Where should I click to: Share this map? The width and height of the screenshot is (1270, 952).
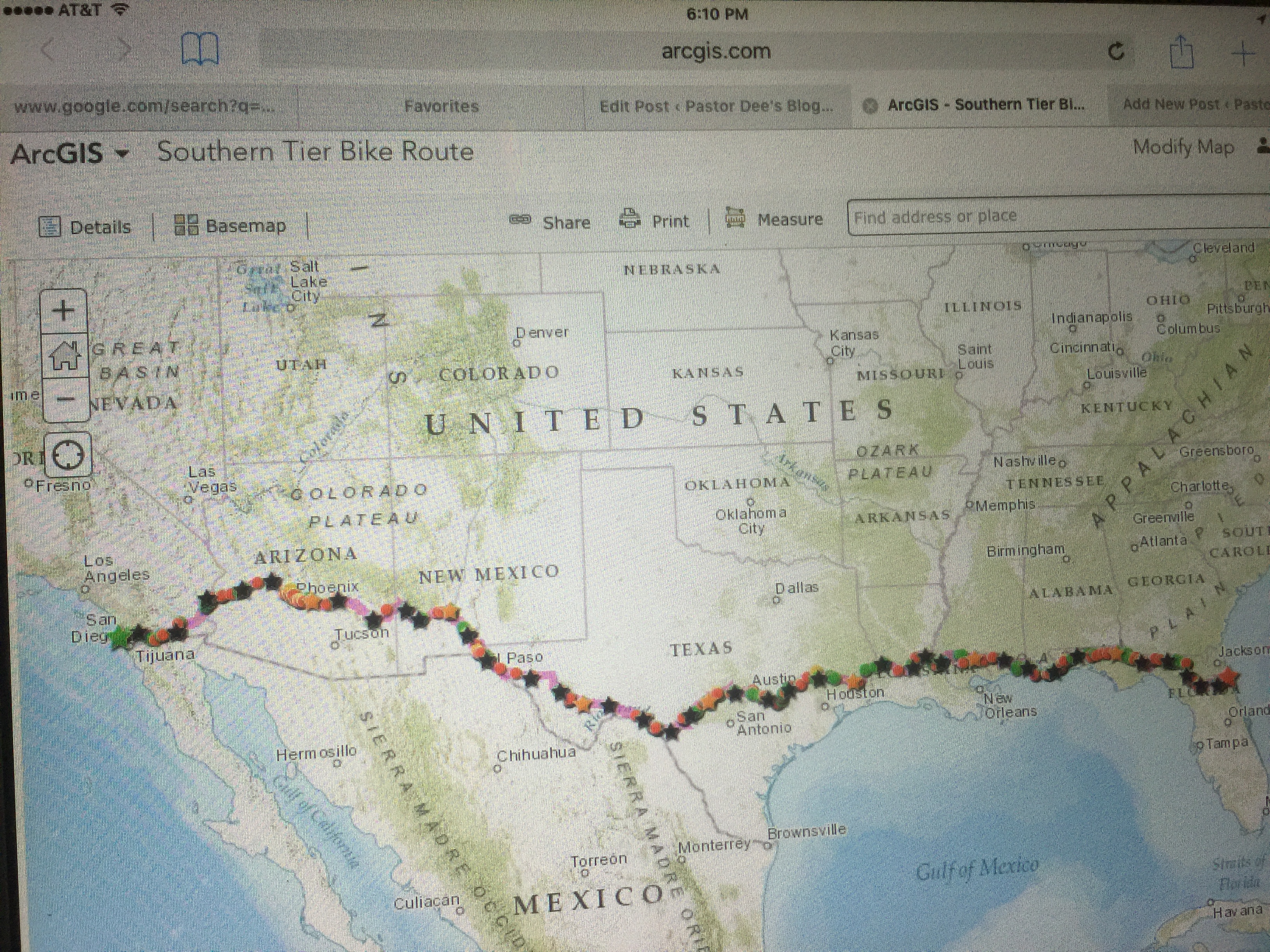[x=550, y=222]
